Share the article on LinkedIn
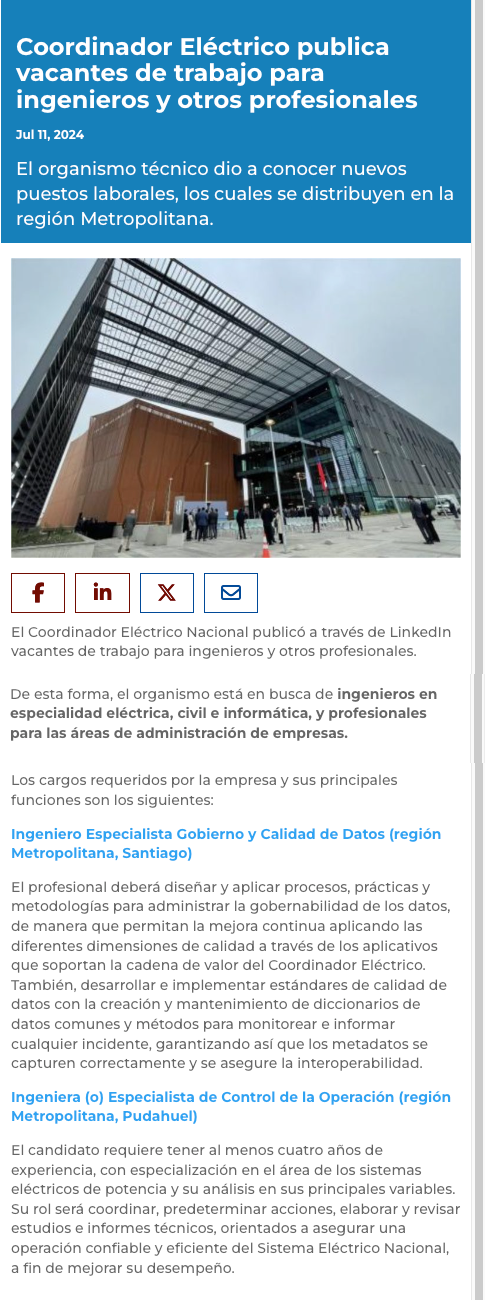485x1300 pixels. point(102,592)
